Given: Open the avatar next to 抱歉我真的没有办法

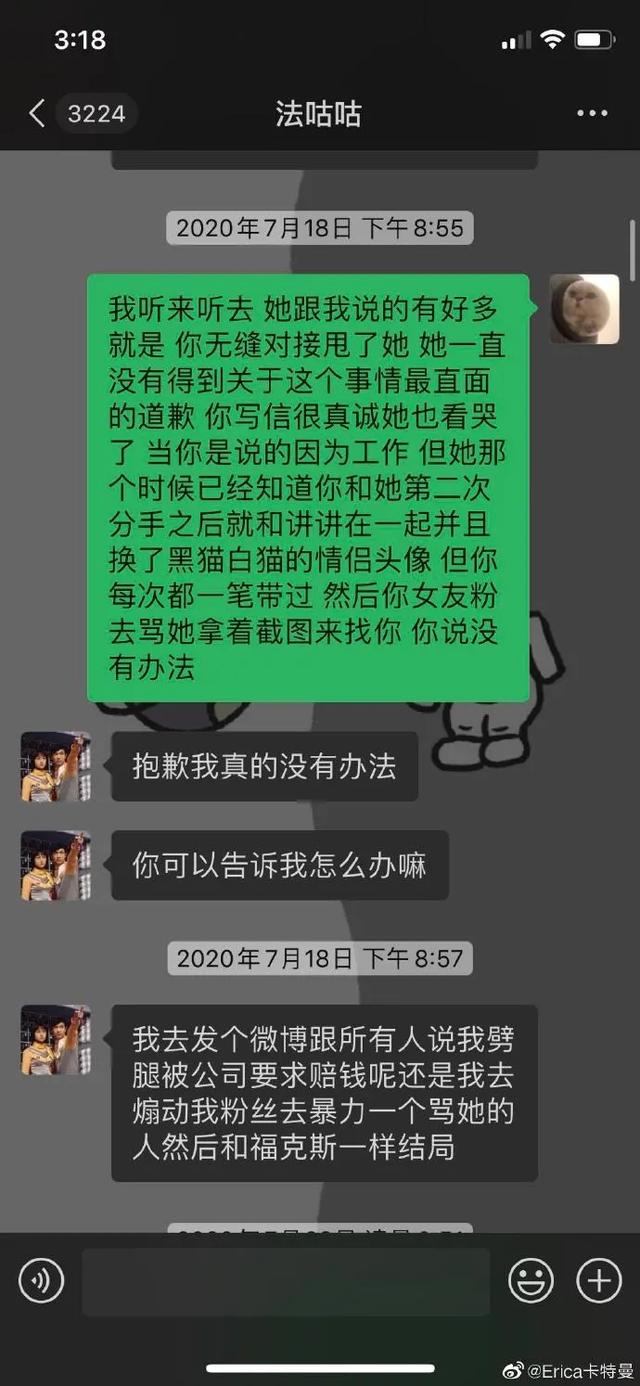Looking at the screenshot, I should [x=56, y=767].
